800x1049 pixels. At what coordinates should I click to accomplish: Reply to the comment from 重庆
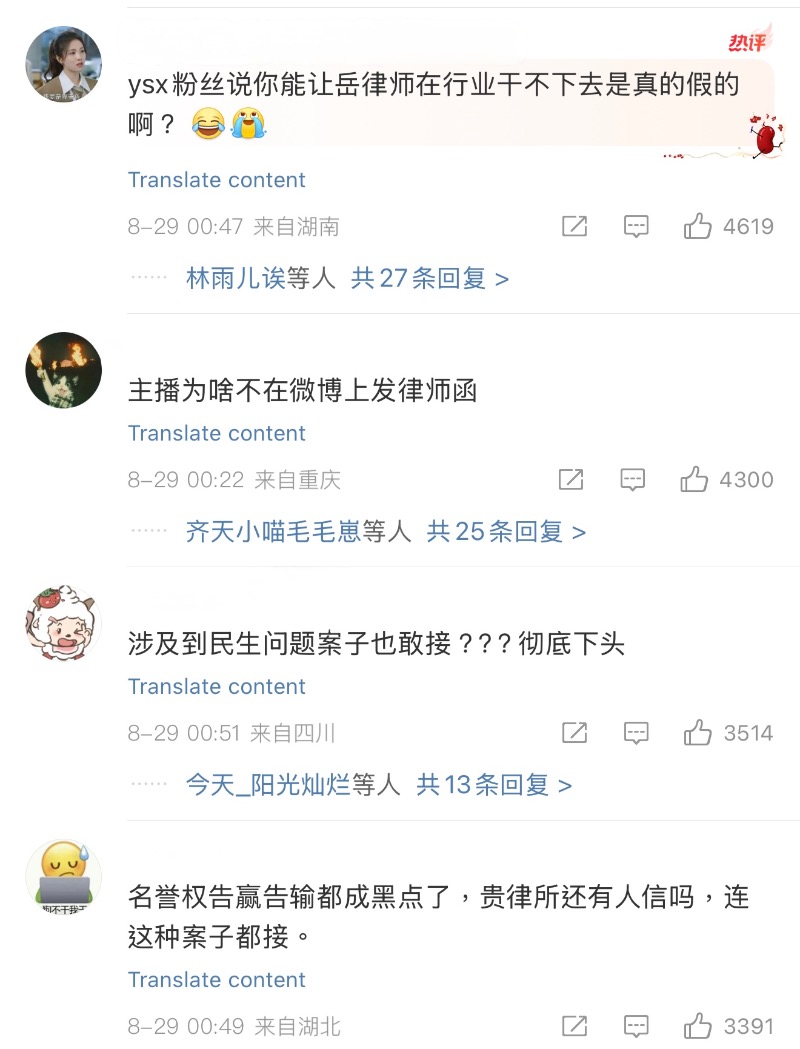[632, 480]
